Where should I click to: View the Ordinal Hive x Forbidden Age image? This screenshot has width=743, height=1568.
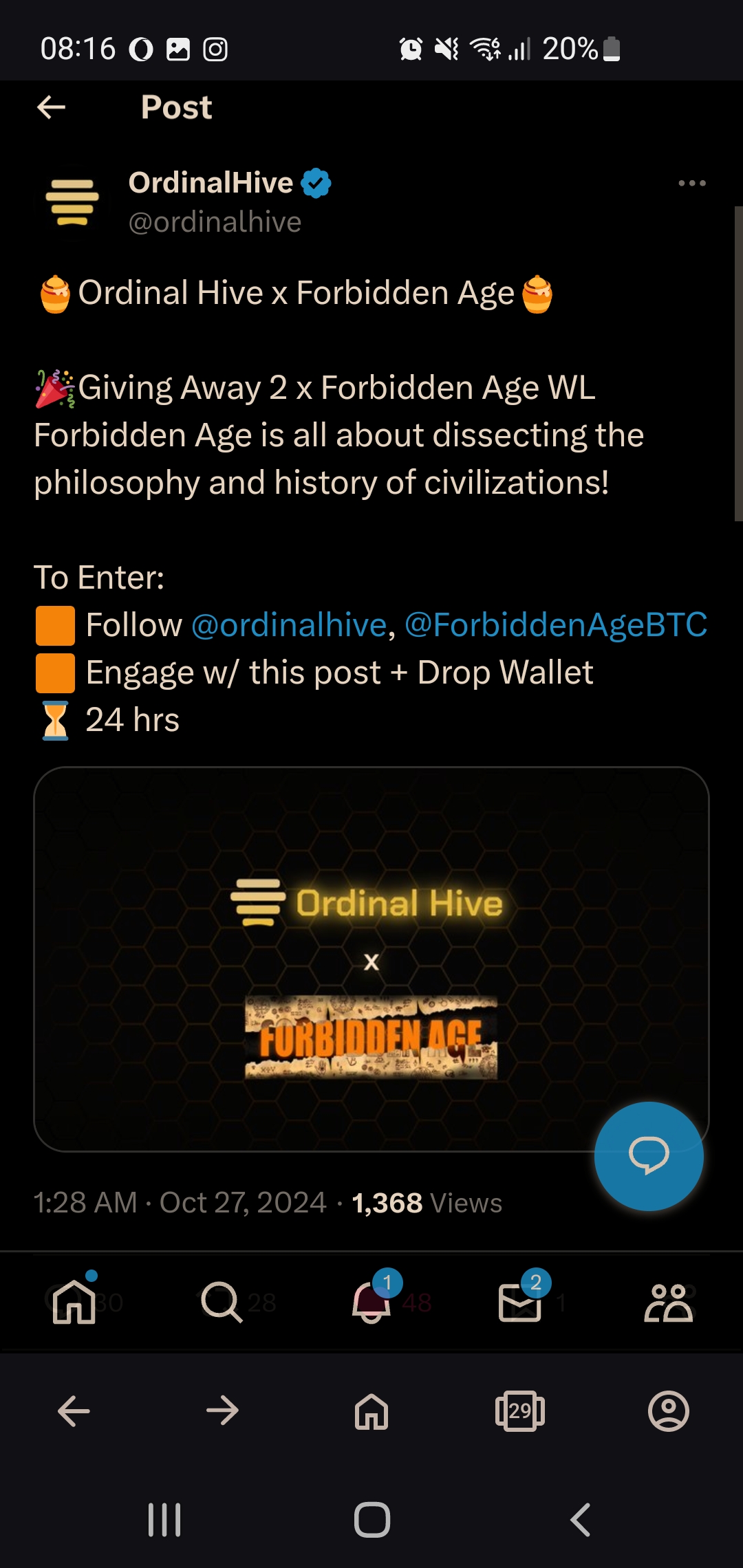pyautogui.click(x=371, y=959)
